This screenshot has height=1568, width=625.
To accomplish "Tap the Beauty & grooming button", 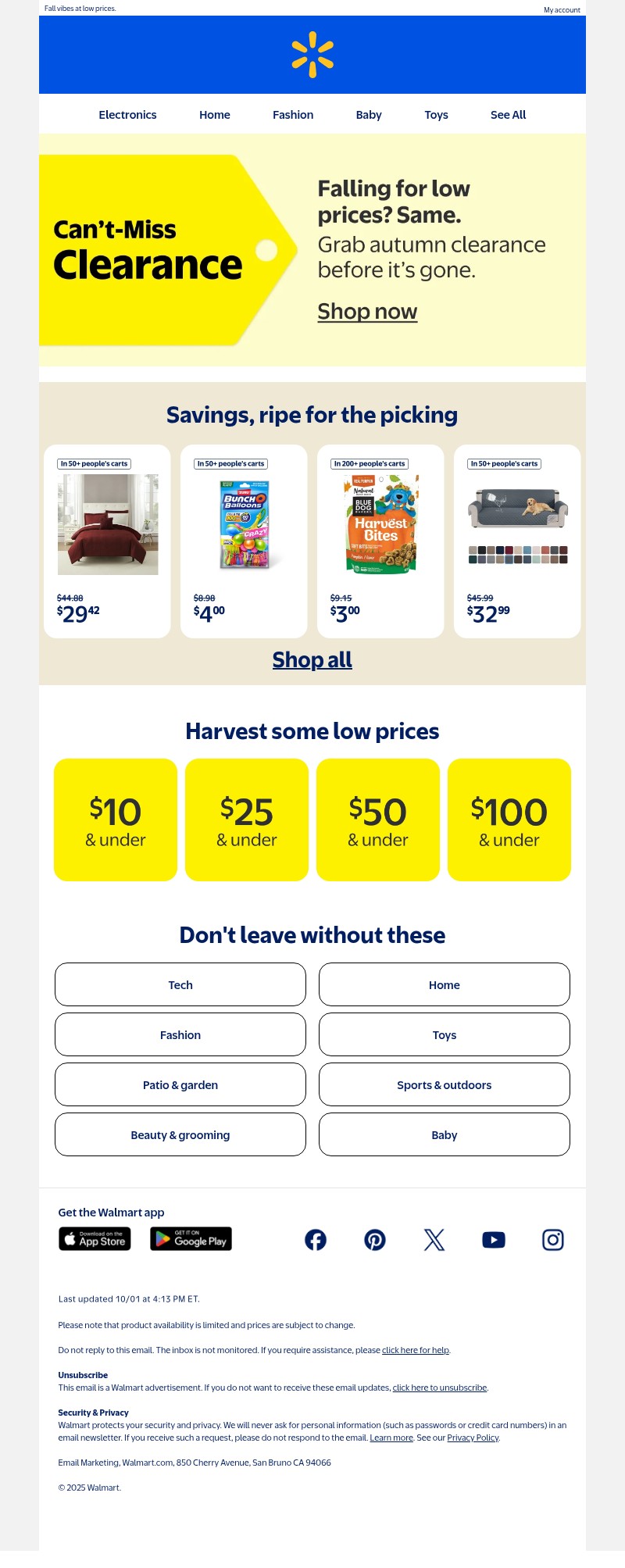I will pyautogui.click(x=180, y=1134).
